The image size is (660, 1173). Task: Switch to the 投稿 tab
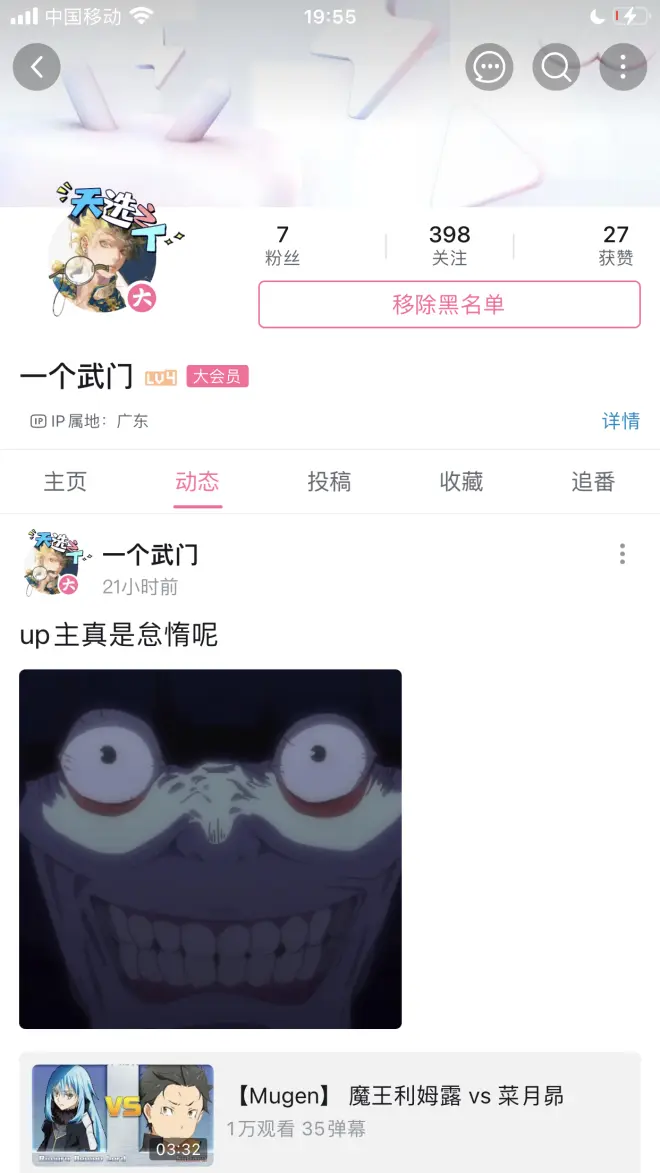tap(329, 482)
